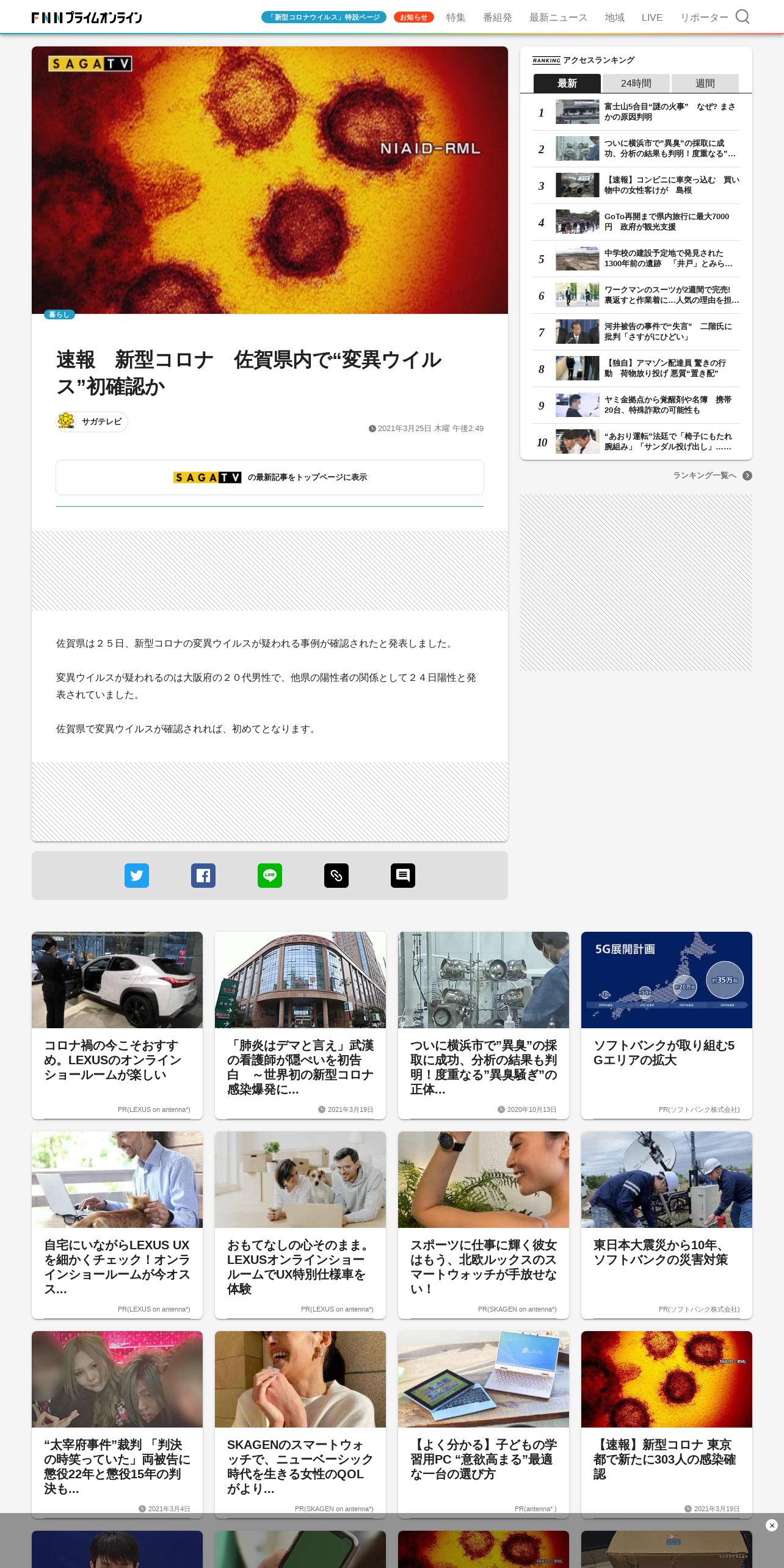Open the ソフトバンク 5Gエリアの拡大 card

pos(667,1025)
